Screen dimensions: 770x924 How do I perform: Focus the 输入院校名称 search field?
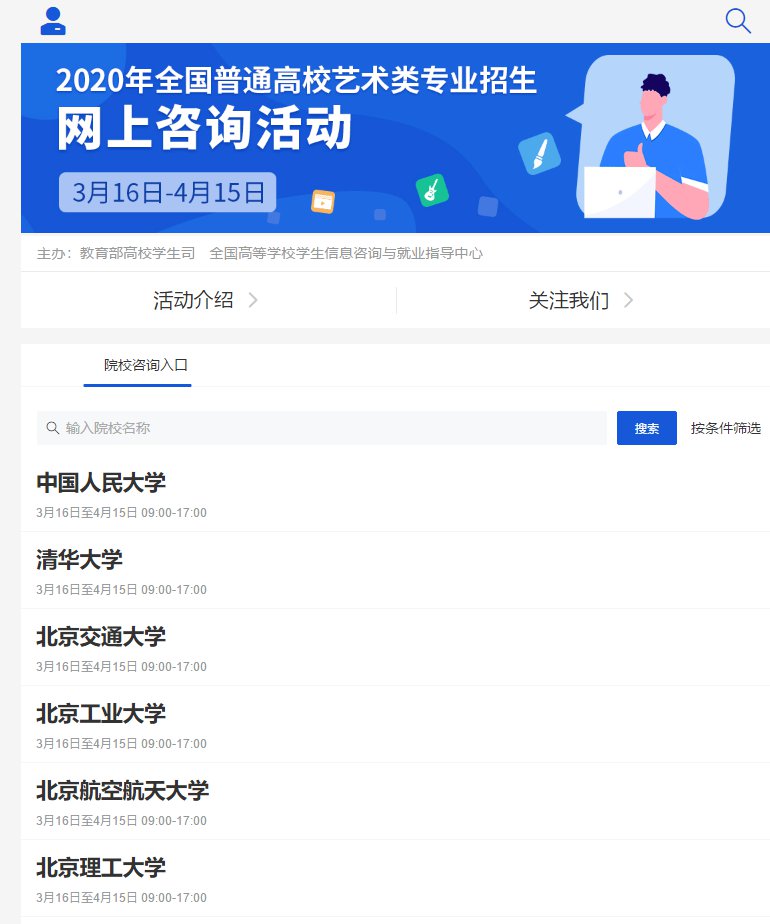330,428
